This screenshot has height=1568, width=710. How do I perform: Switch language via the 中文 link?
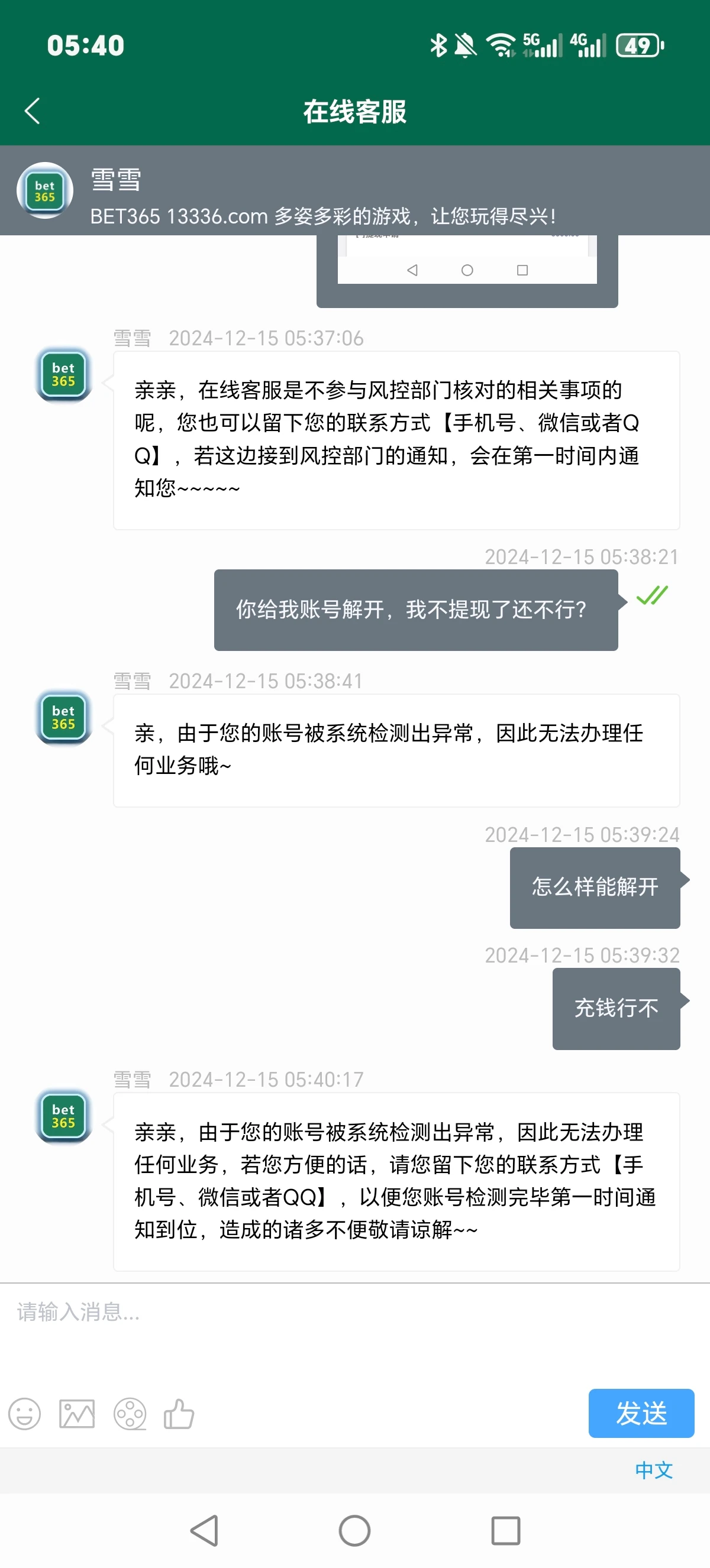654,1470
